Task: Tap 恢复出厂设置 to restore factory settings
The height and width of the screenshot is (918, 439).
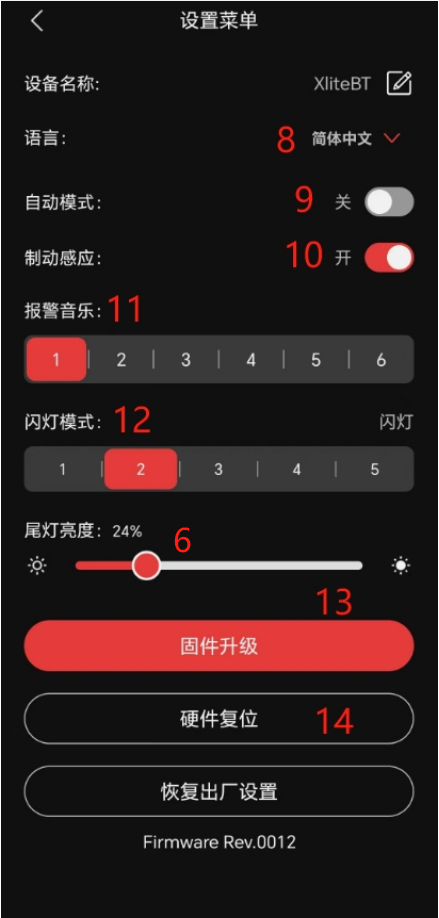Action: [219, 791]
